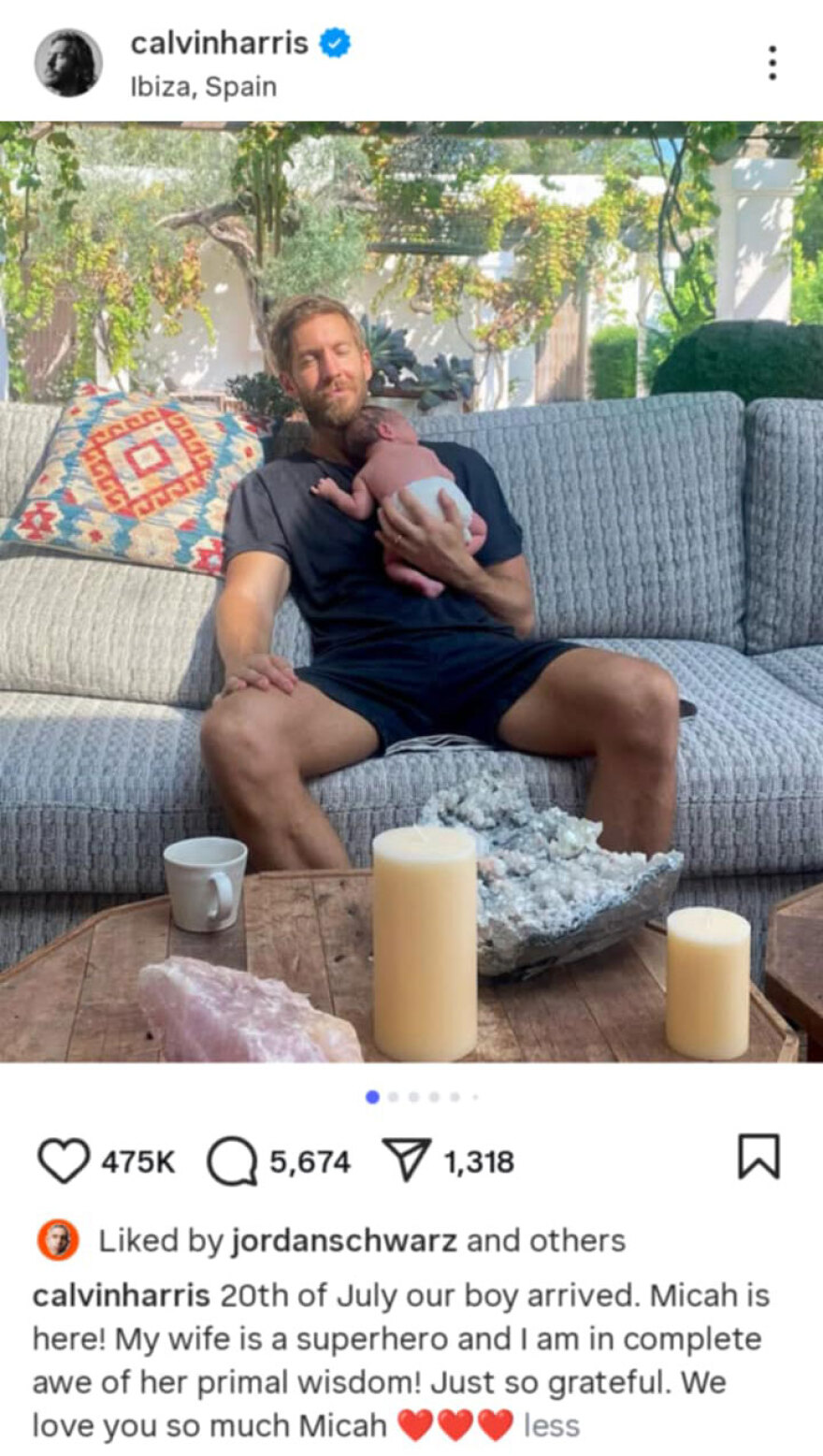The height and width of the screenshot is (1456, 823).
Task: Open the Ibiza, Spain location
Action: [203, 87]
